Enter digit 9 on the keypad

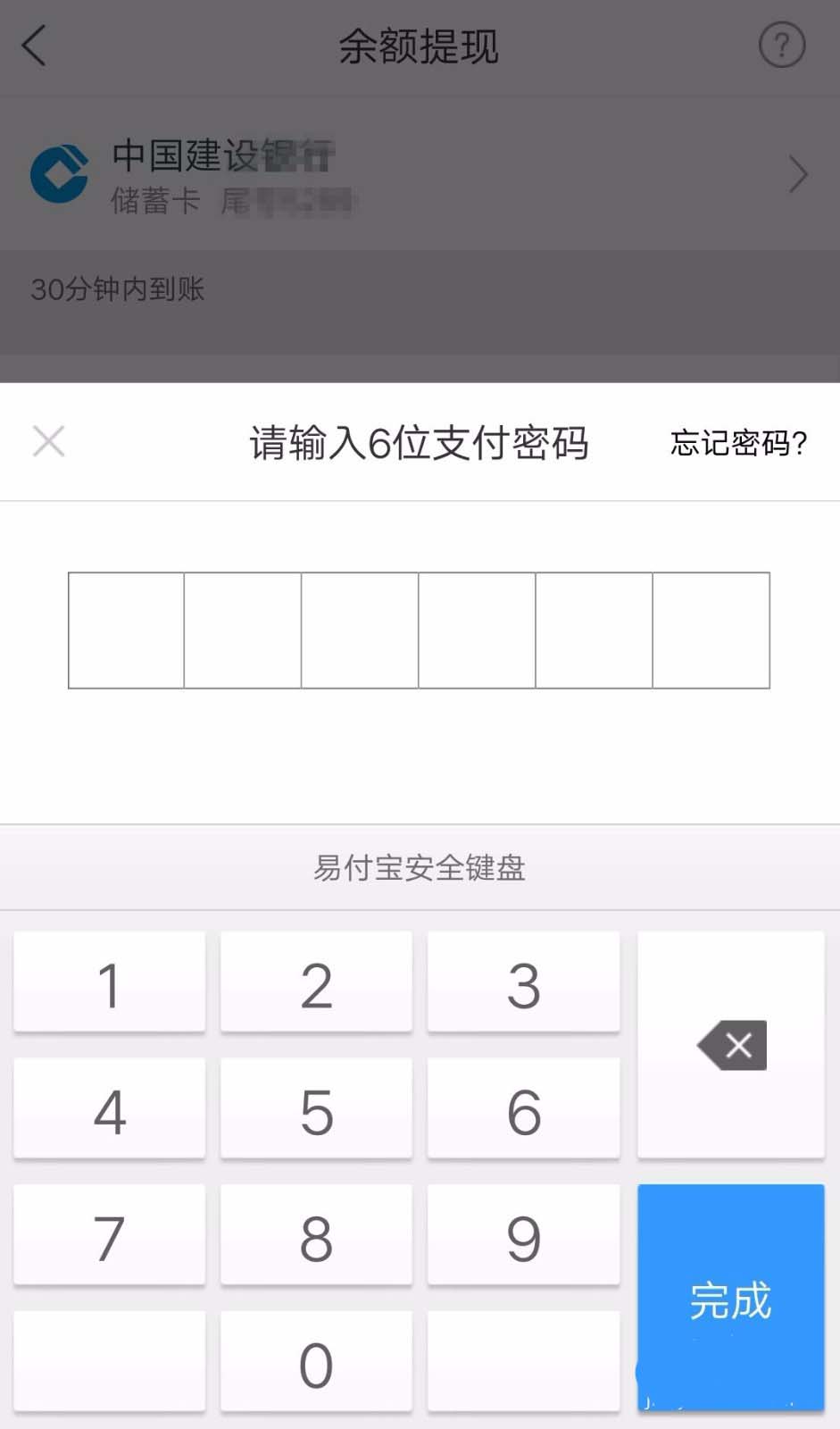pos(523,1237)
